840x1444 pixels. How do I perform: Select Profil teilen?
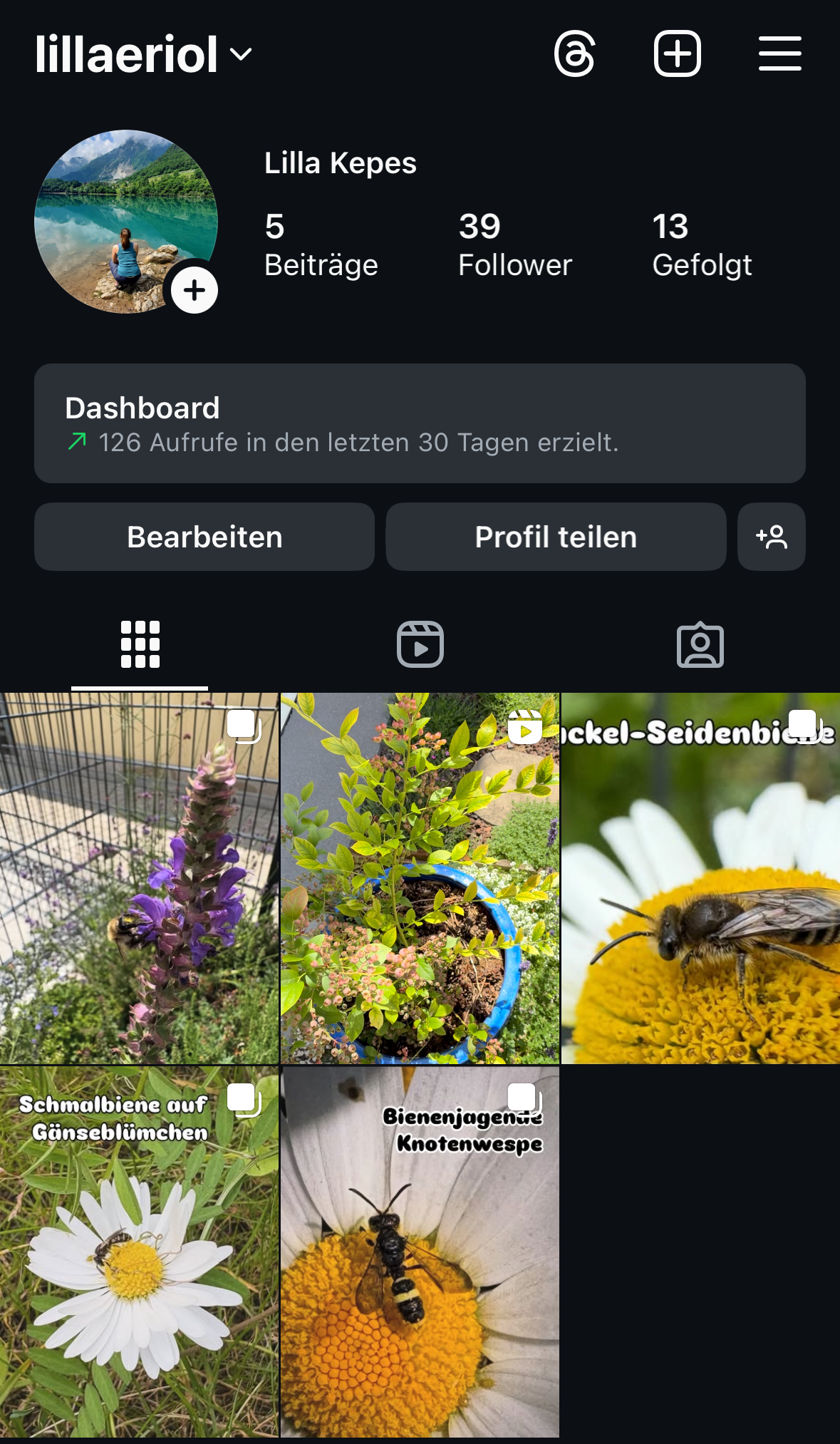pos(556,537)
